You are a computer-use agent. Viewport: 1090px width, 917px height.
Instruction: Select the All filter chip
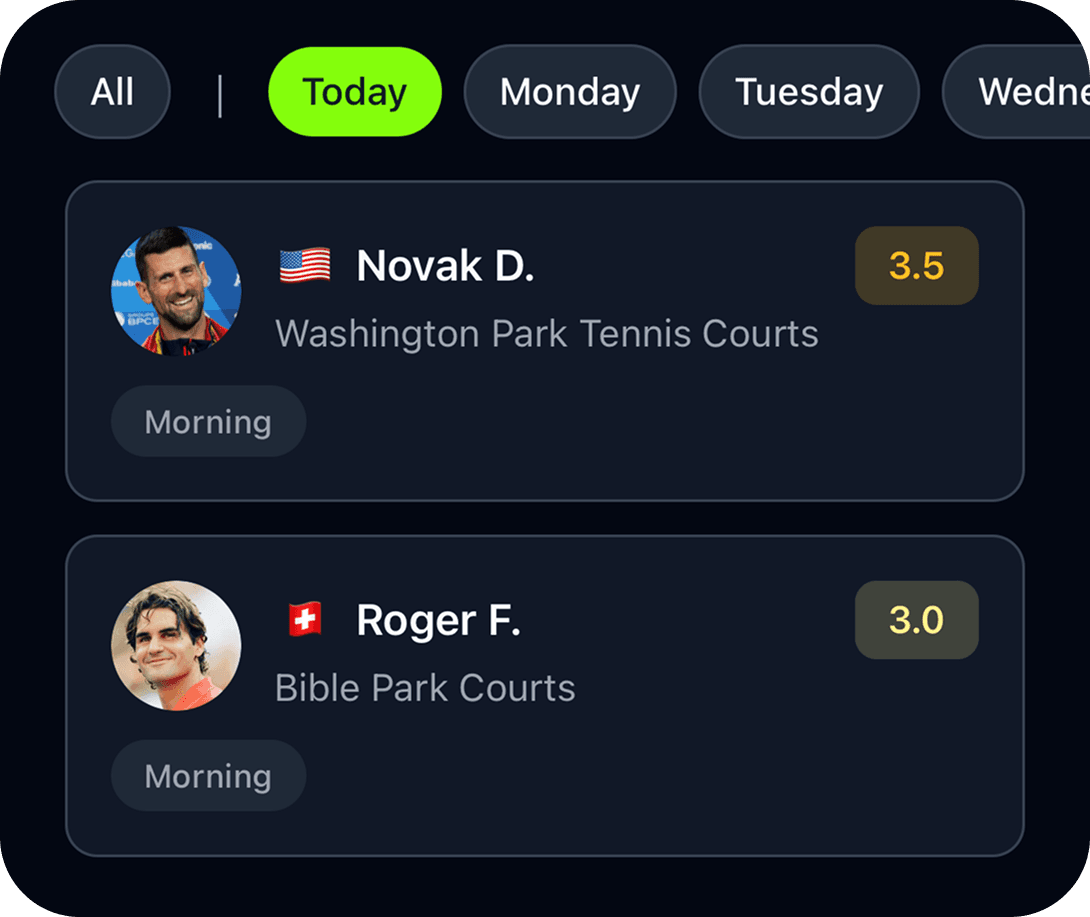pyautogui.click(x=112, y=93)
